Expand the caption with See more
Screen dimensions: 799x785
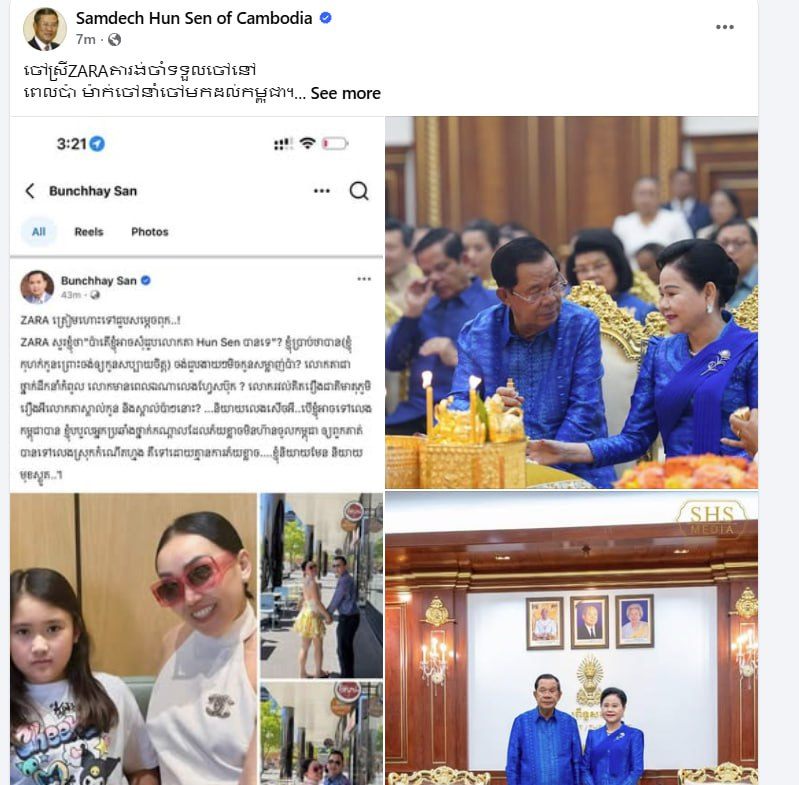[x=345, y=93]
